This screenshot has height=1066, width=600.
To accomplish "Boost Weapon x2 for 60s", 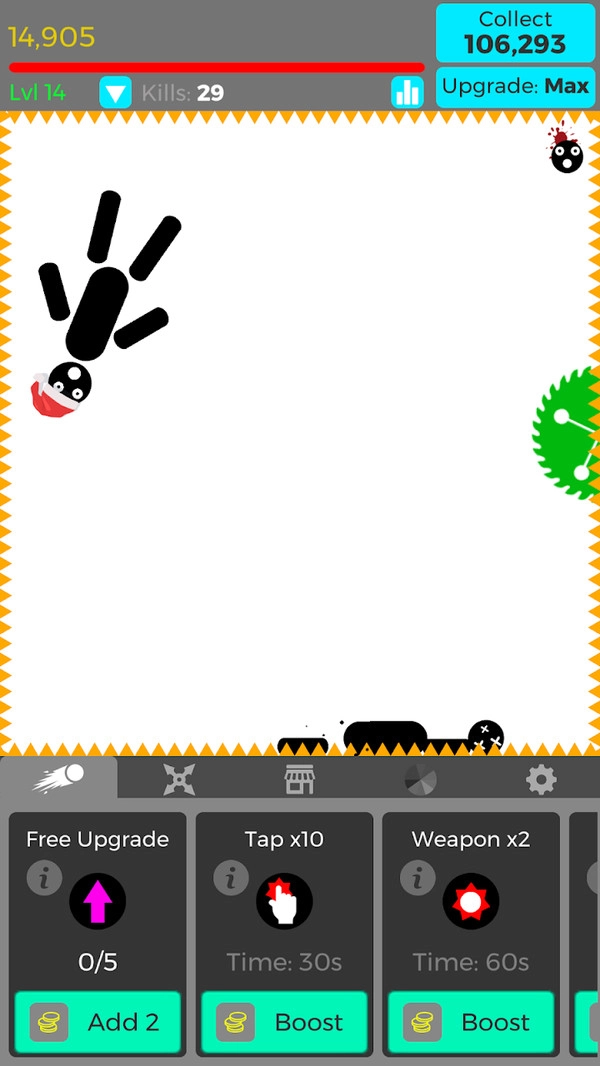I will click(470, 1021).
